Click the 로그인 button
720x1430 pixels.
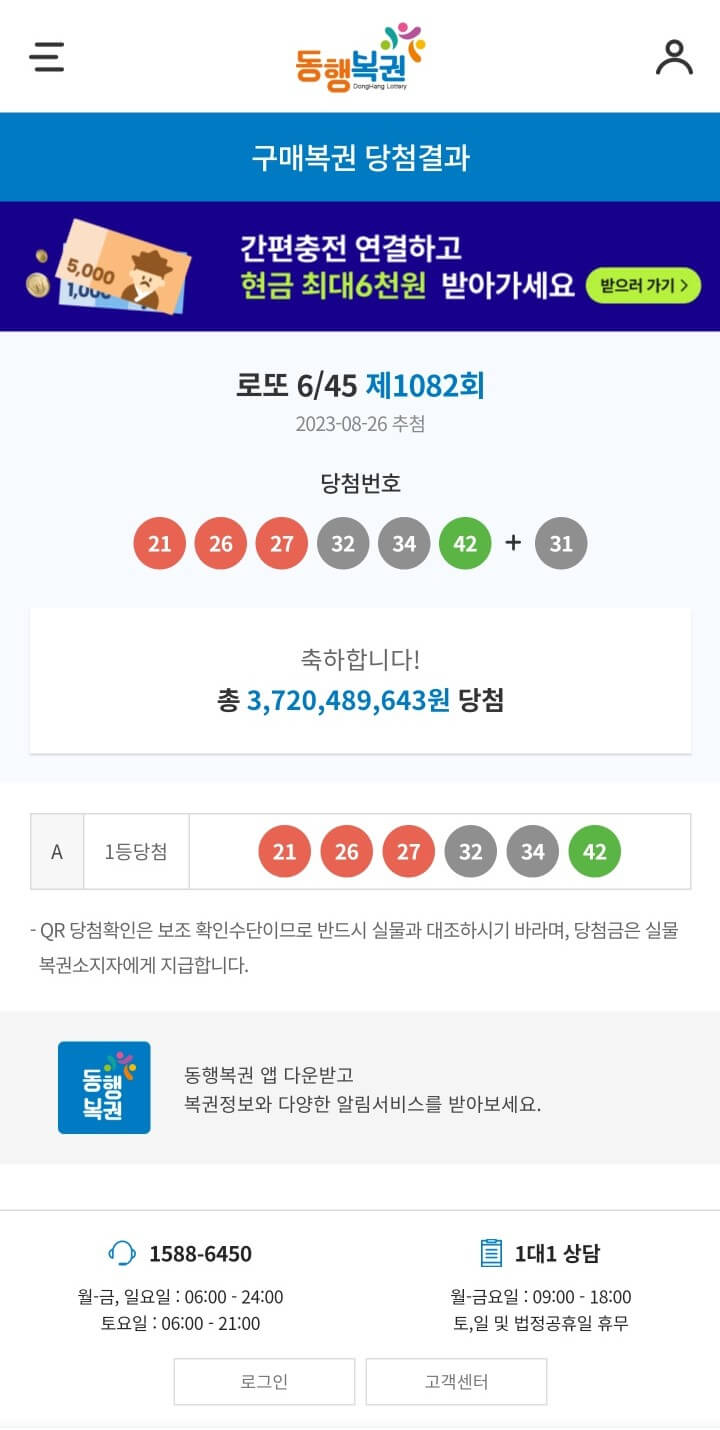[264, 1381]
